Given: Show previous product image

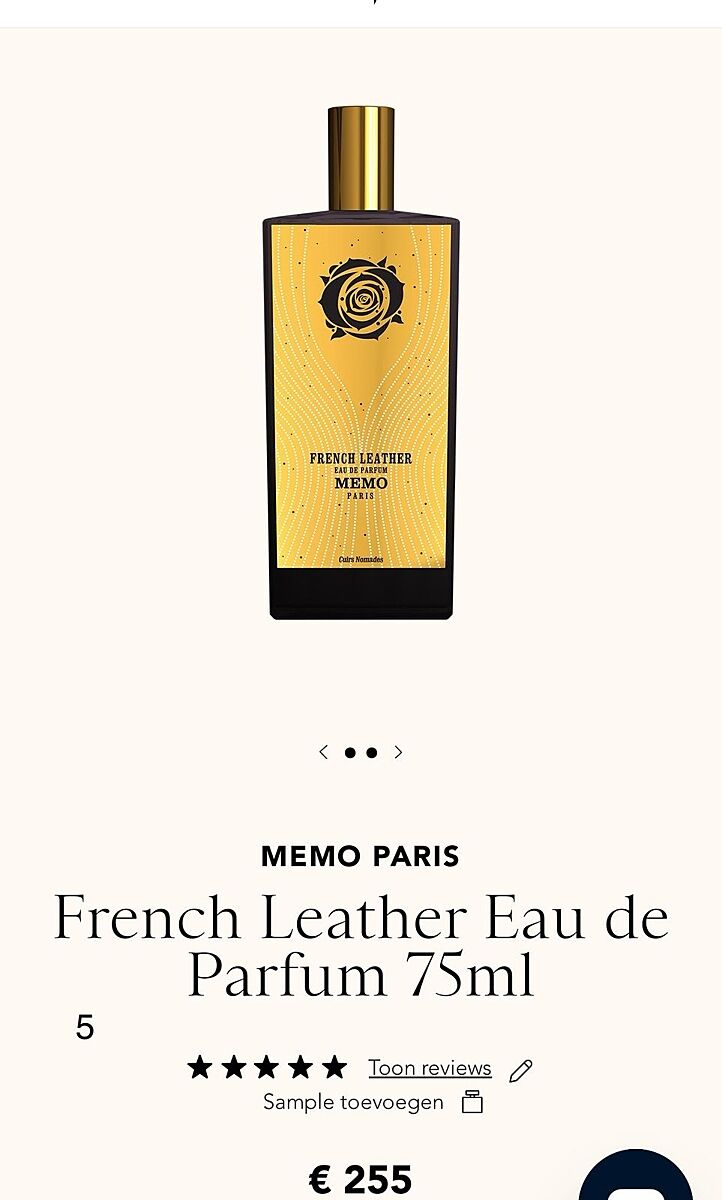Looking at the screenshot, I should click(323, 752).
